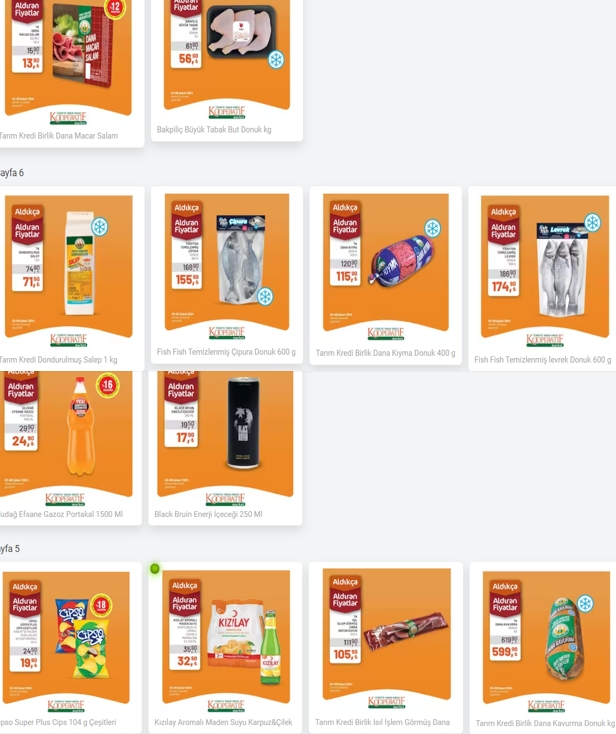Open Kızılay Aromalı Maden Suyu Karpuz&Çilek
This screenshot has width=616, height=734.
point(225,640)
